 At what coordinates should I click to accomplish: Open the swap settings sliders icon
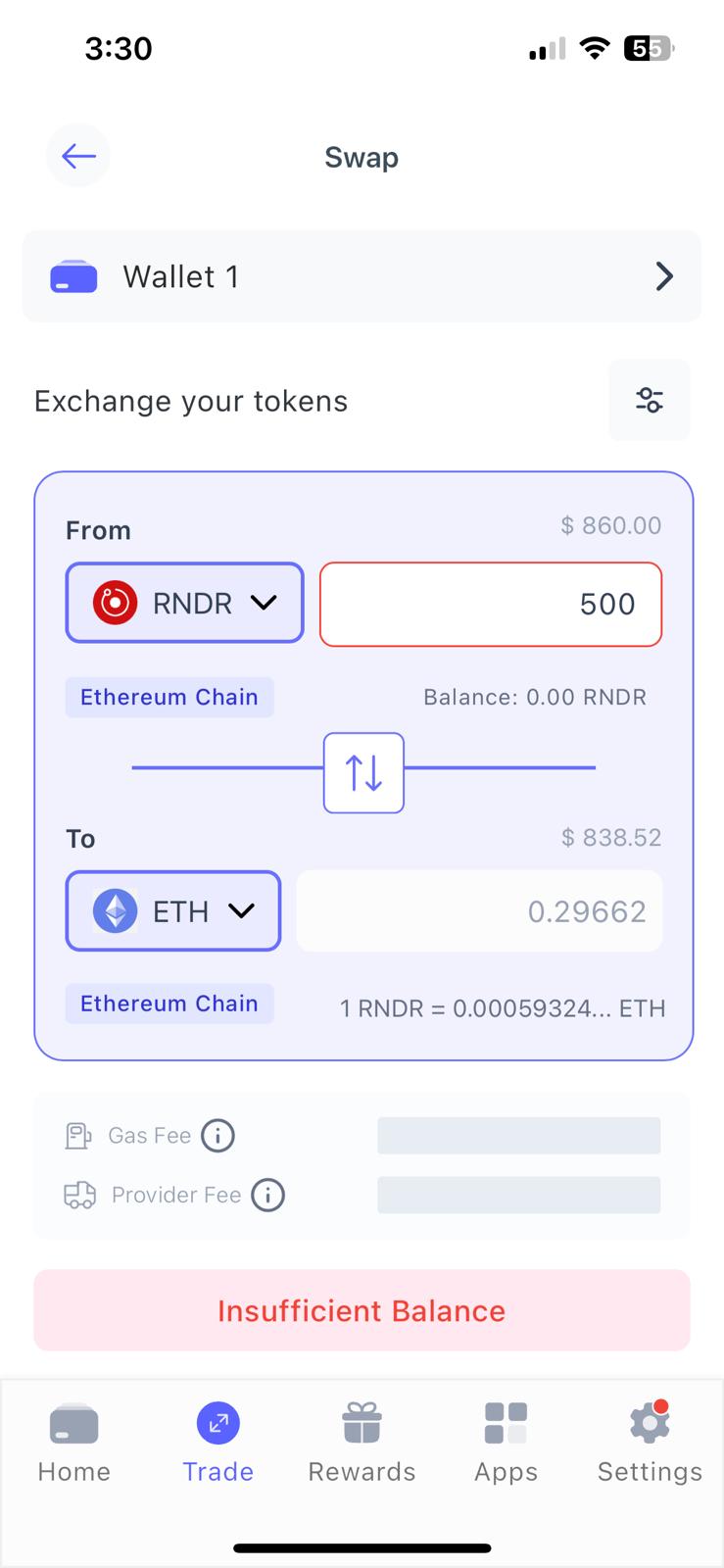point(649,400)
